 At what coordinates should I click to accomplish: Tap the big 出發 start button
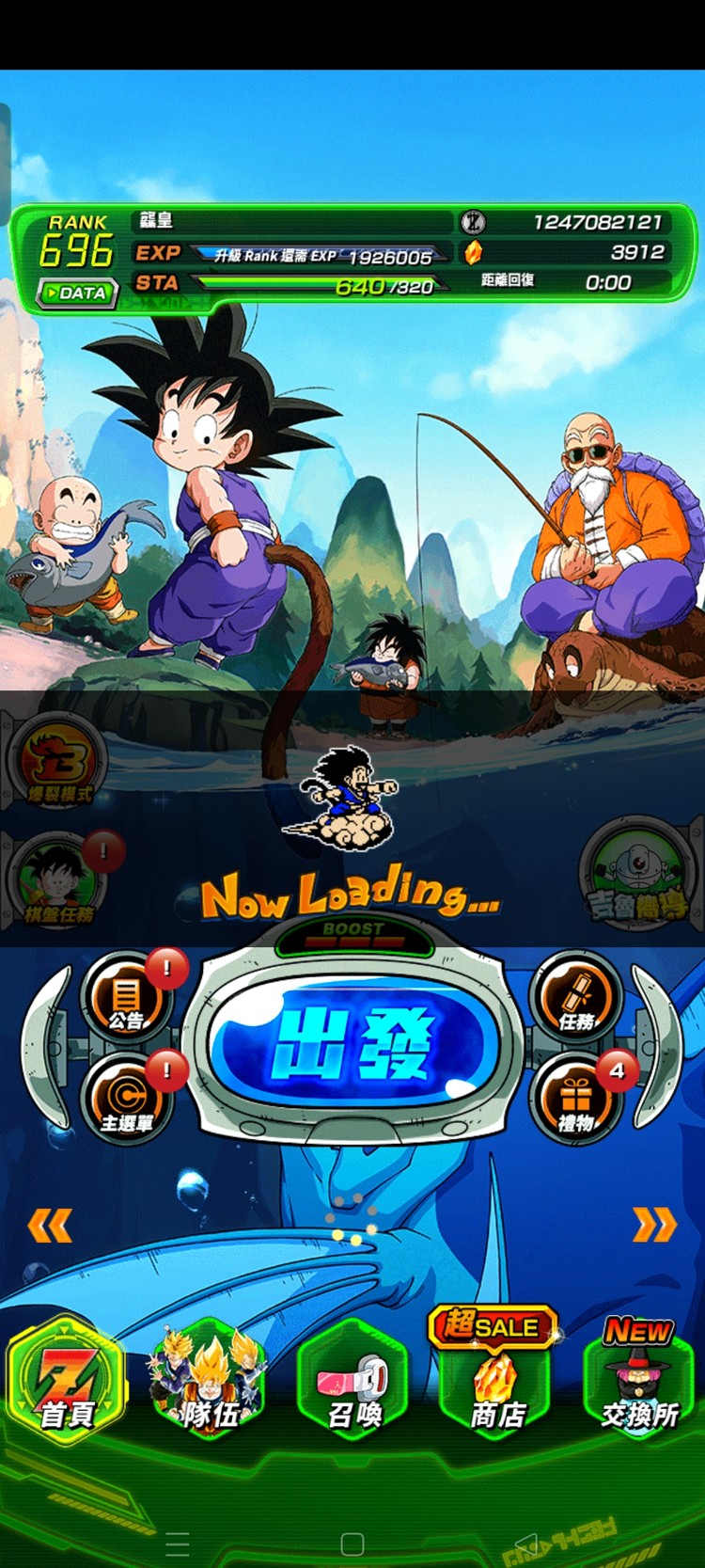pyautogui.click(x=352, y=1044)
